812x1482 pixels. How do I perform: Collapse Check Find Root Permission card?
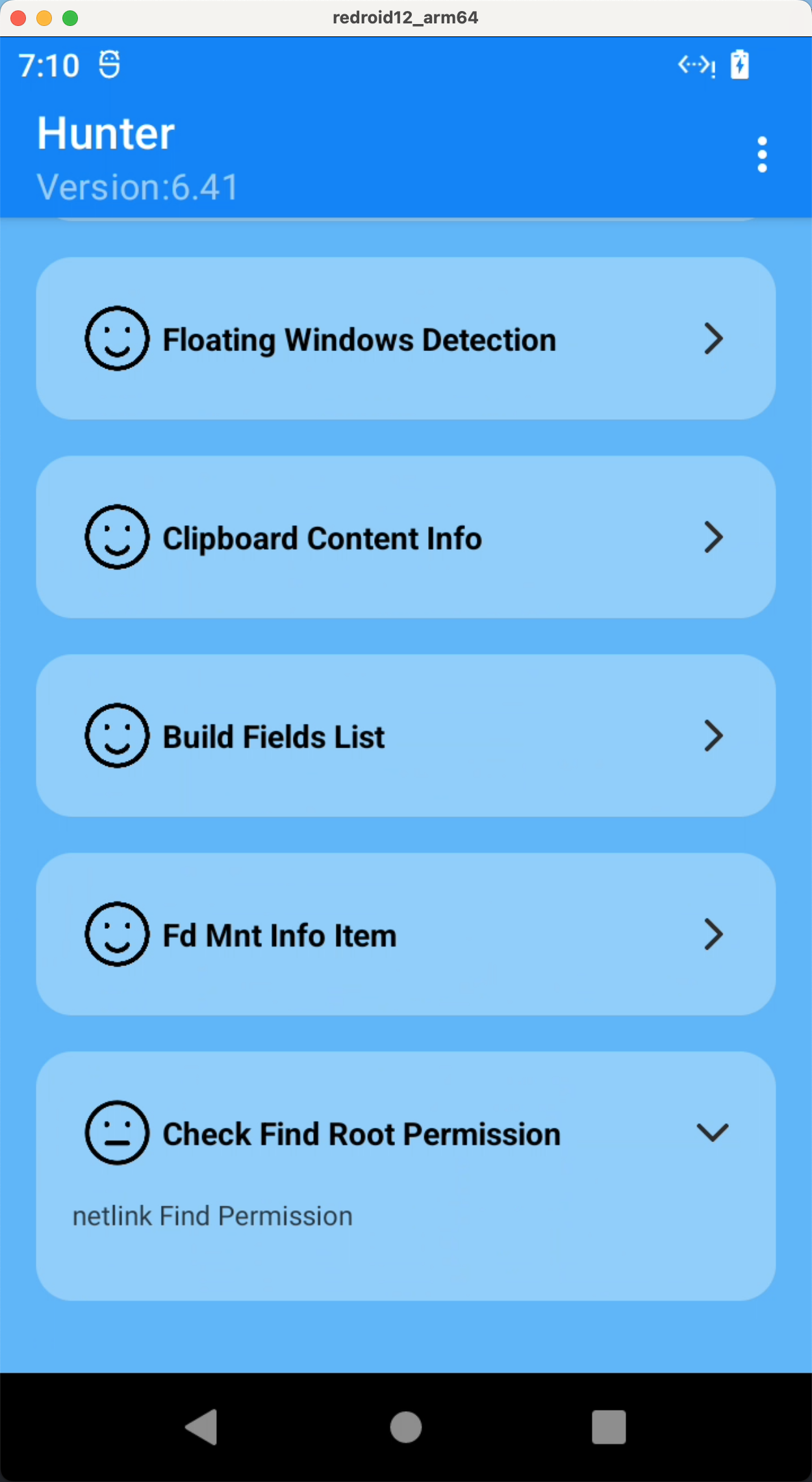click(712, 1133)
